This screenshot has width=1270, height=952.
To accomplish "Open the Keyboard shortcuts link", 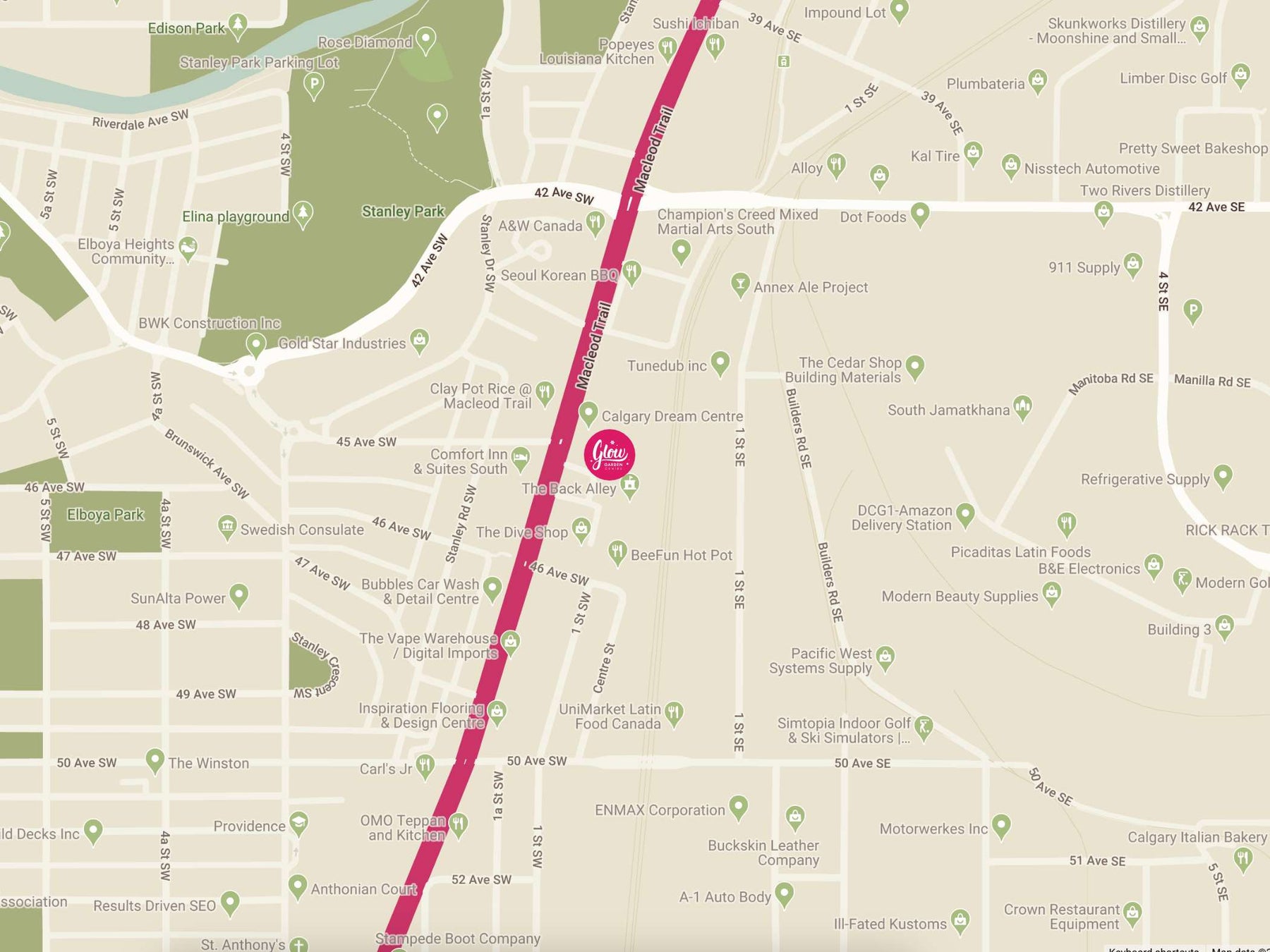I will tap(1153, 948).
